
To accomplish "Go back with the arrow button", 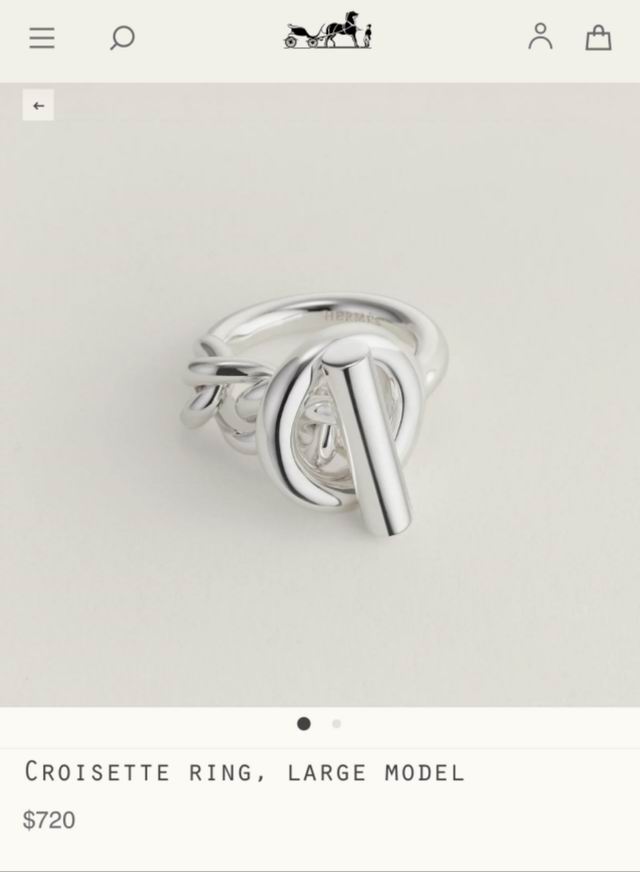I will click(x=38, y=105).
